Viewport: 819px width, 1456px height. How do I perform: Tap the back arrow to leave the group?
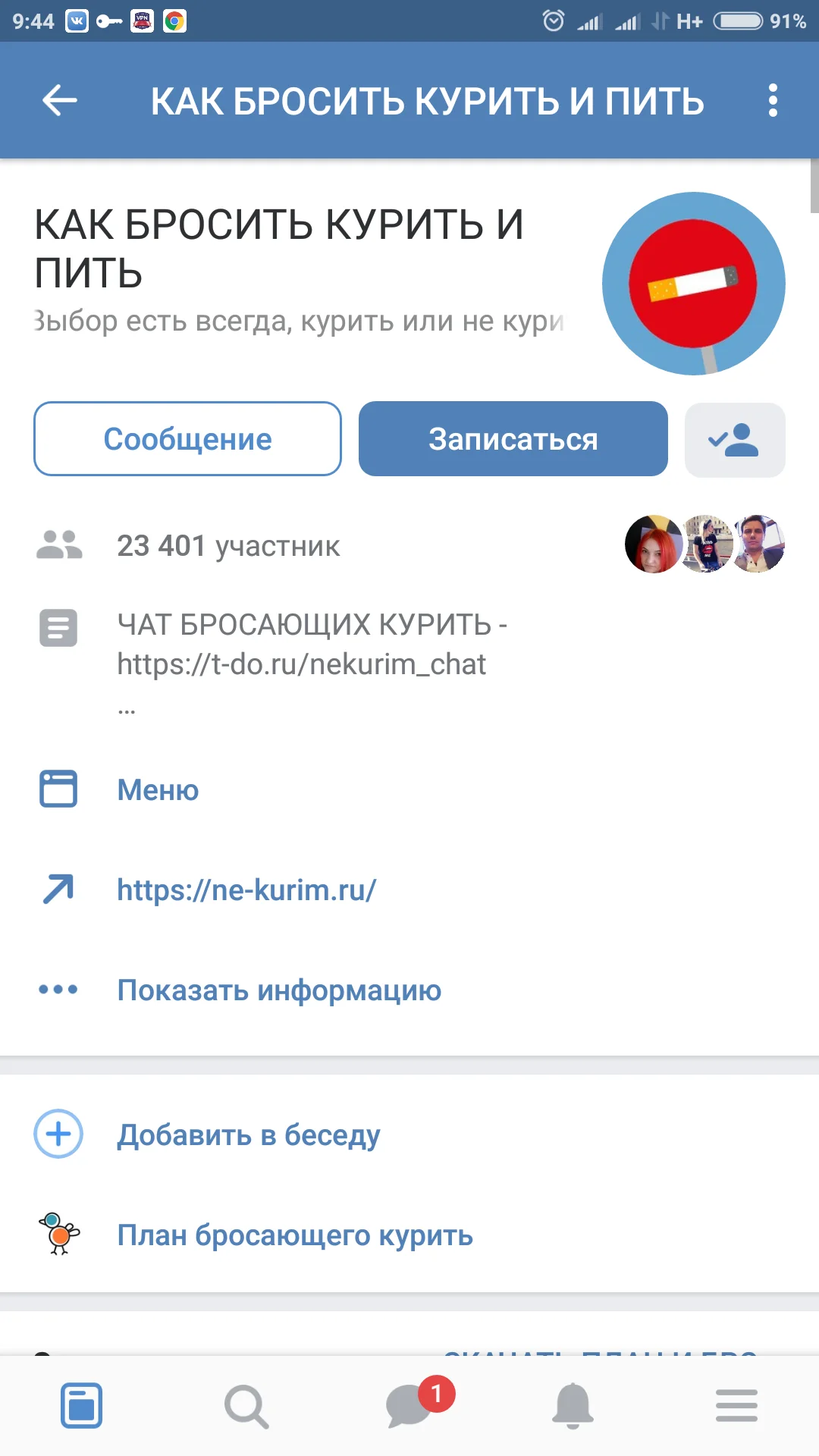58,99
